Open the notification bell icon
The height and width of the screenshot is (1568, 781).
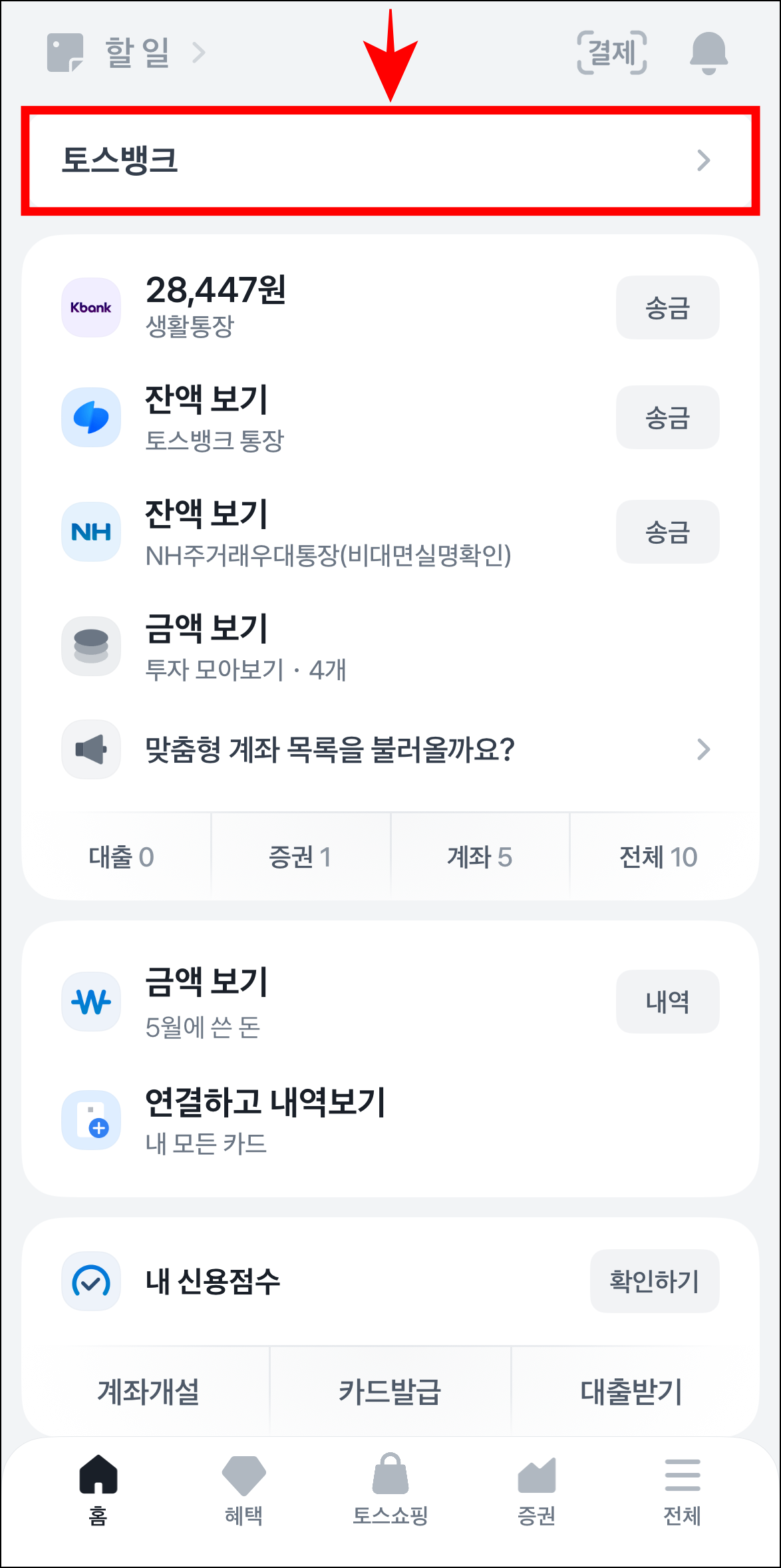click(x=707, y=53)
